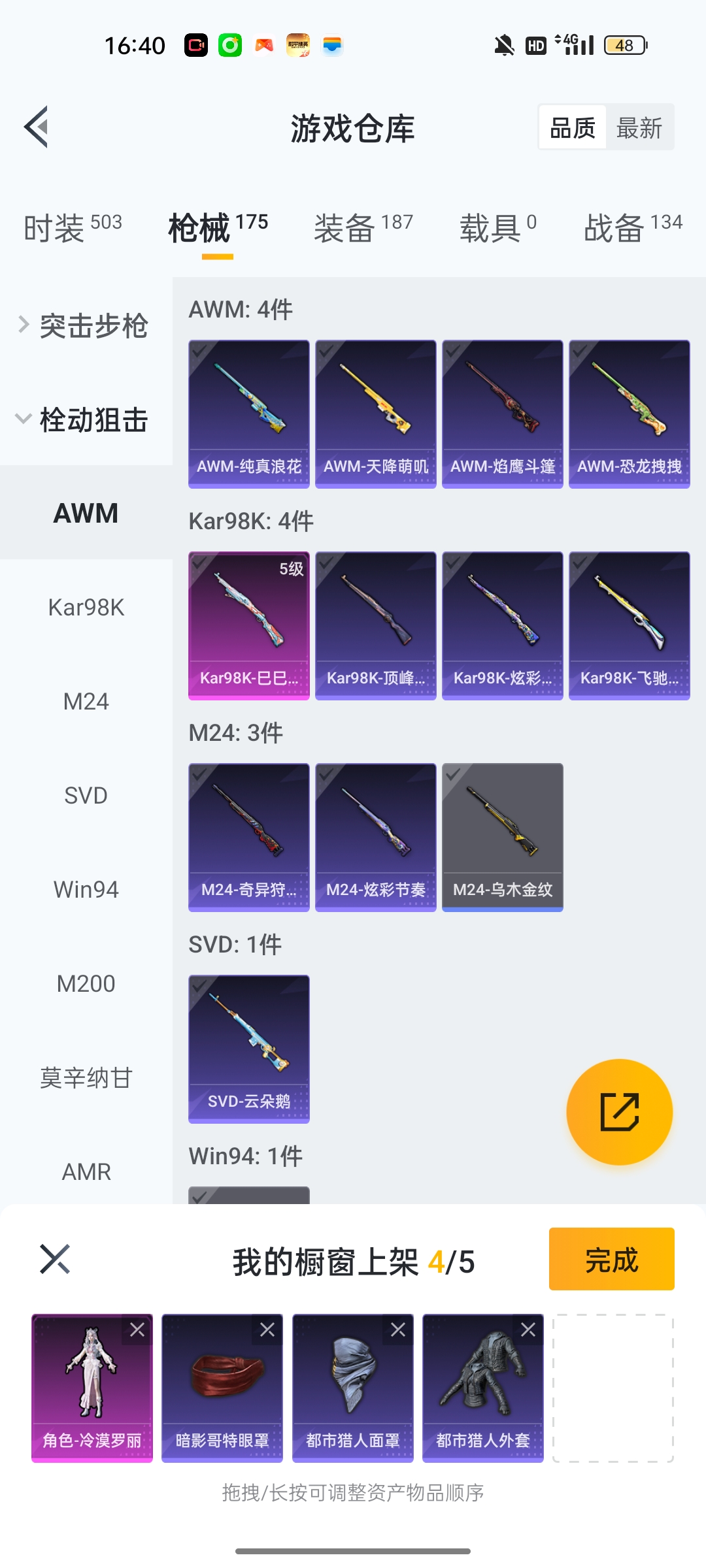Remove 角色-冷漠罗丽 from the showcase
This screenshot has height=1568, width=706.
[x=137, y=1330]
